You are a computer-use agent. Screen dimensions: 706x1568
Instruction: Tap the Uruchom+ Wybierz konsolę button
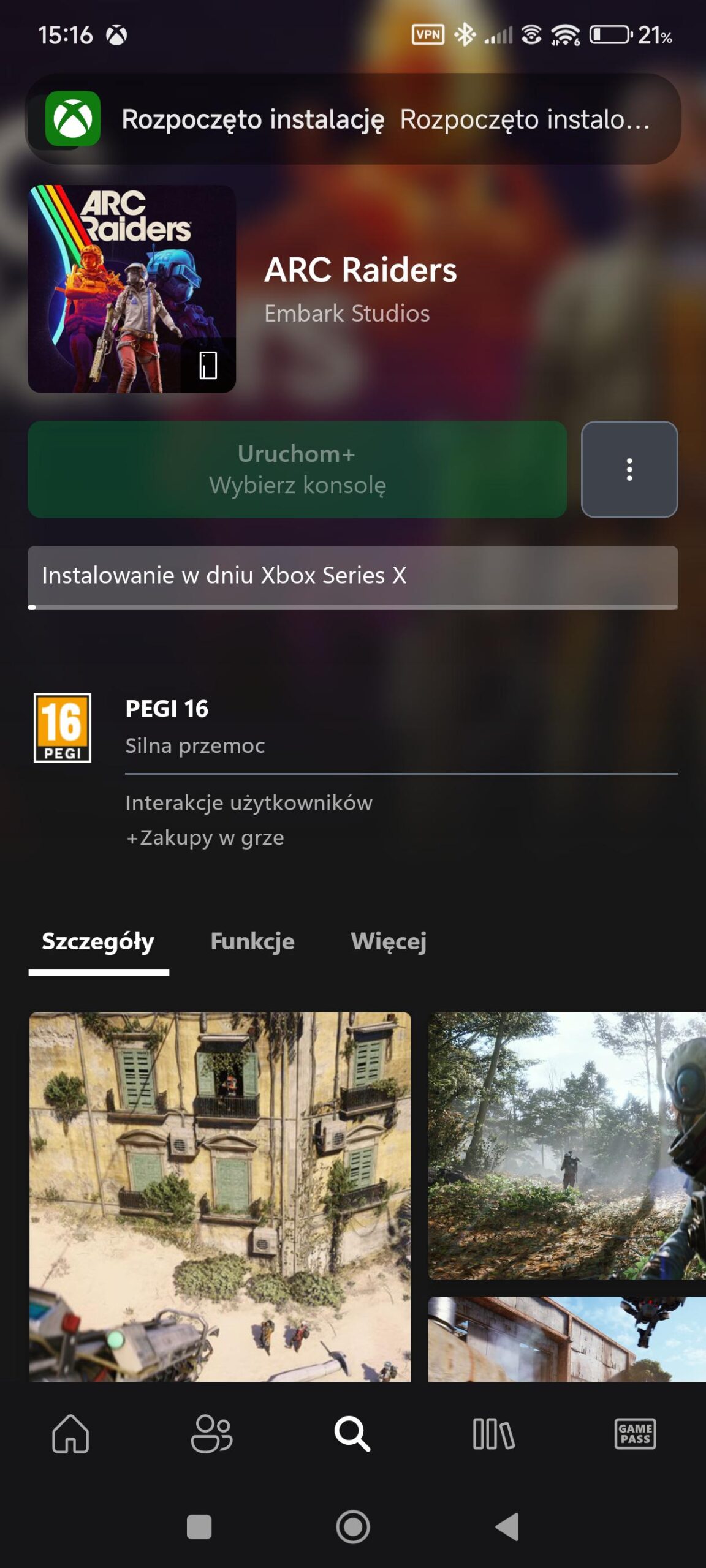297,469
